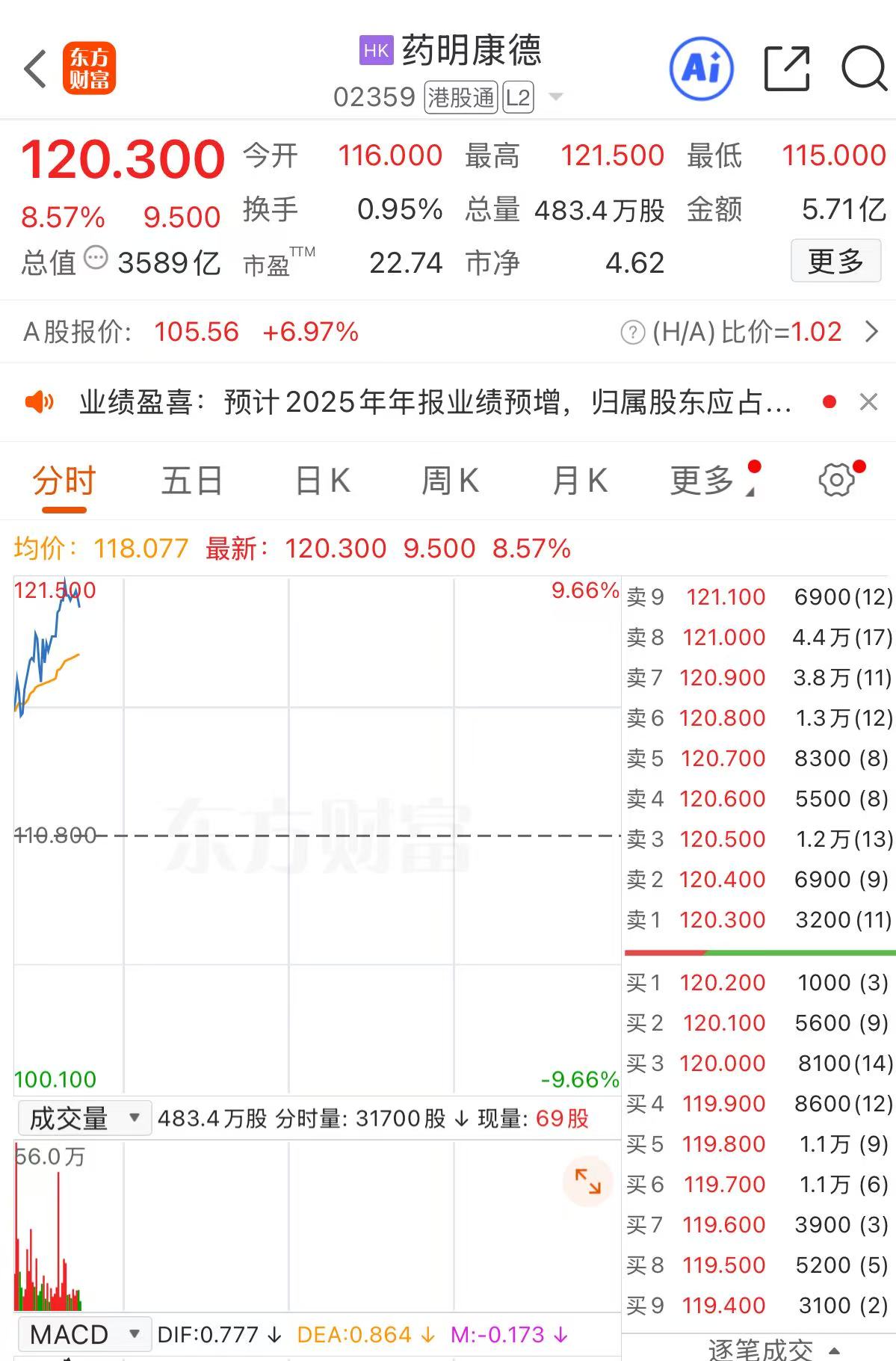The image size is (896, 1361).
Task: Show the 月K chart
Action: click(x=580, y=481)
